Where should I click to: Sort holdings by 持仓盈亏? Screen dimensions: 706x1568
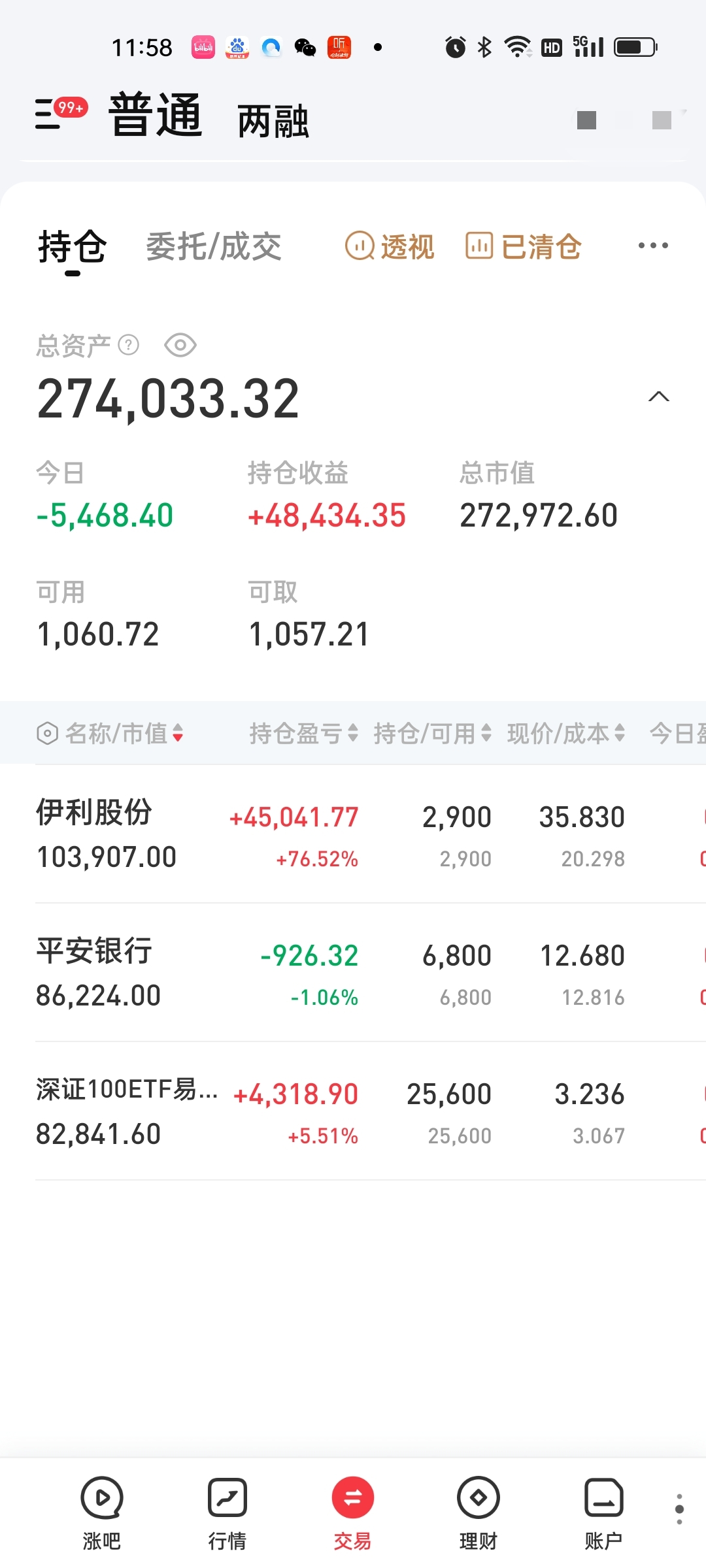tap(303, 733)
